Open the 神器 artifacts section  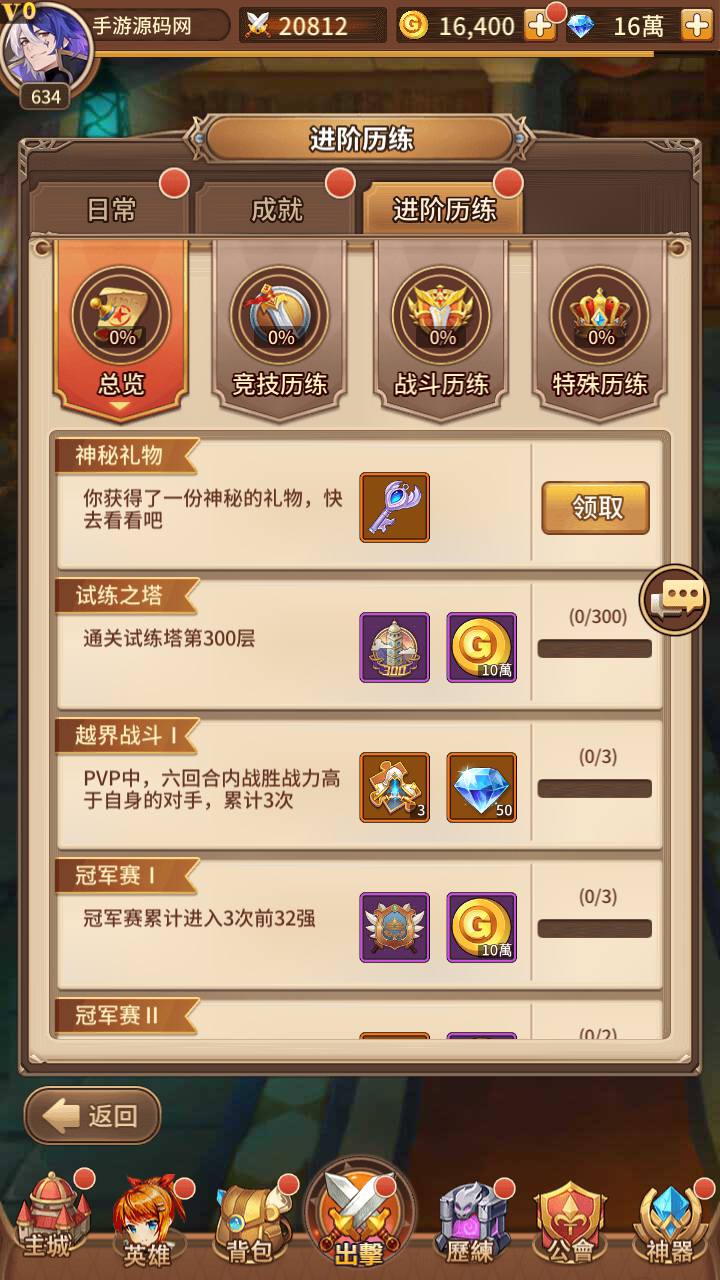[669, 1220]
